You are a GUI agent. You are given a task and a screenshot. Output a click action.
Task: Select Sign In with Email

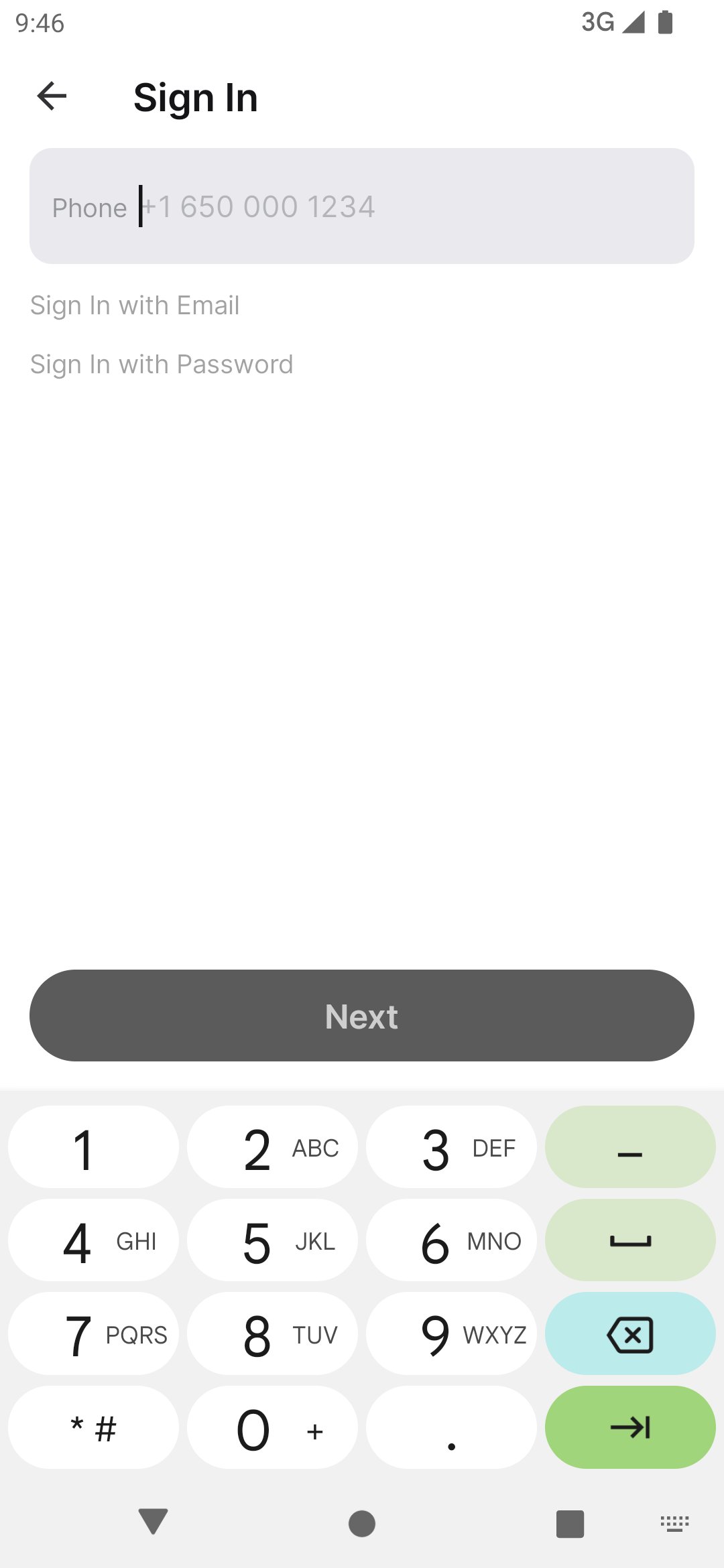(135, 305)
